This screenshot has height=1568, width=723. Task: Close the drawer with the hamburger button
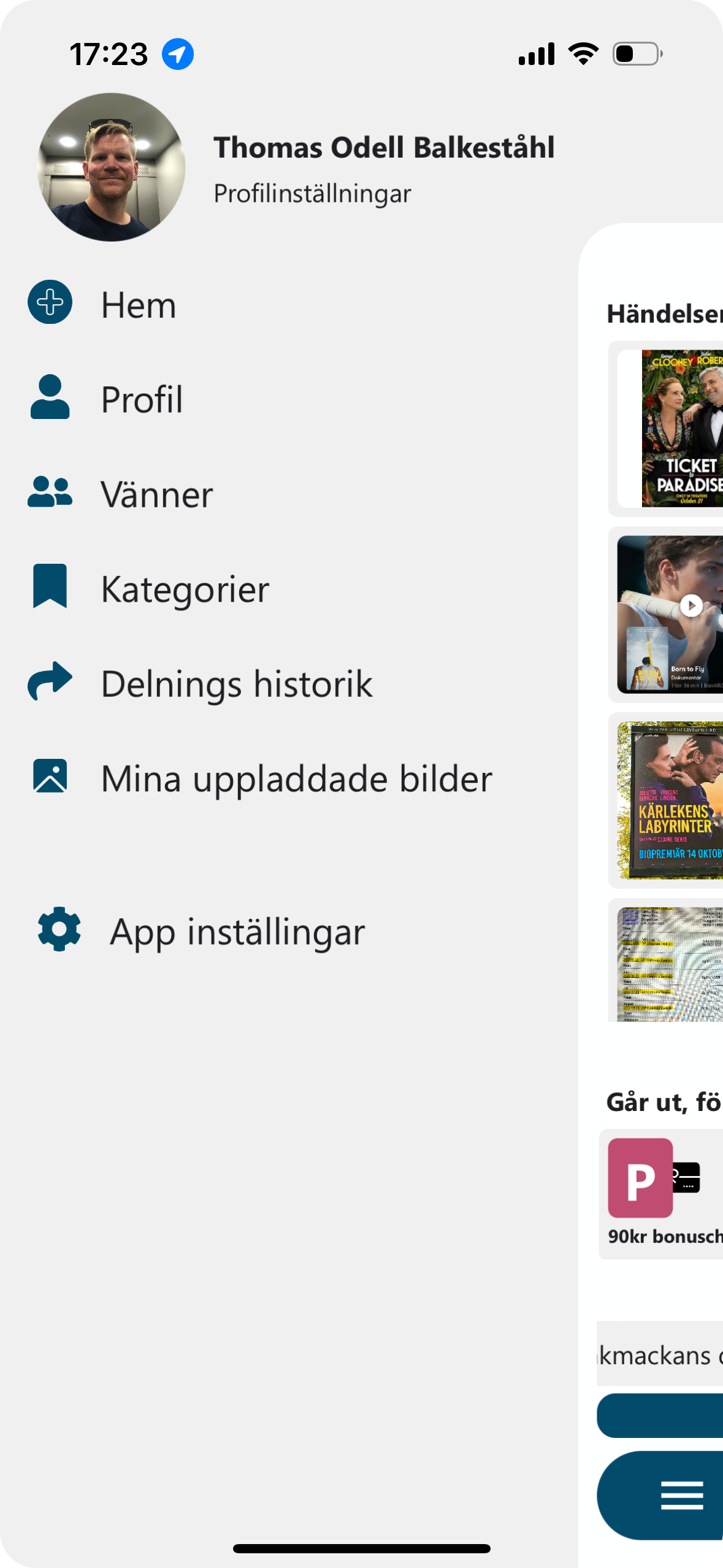pos(681,1494)
